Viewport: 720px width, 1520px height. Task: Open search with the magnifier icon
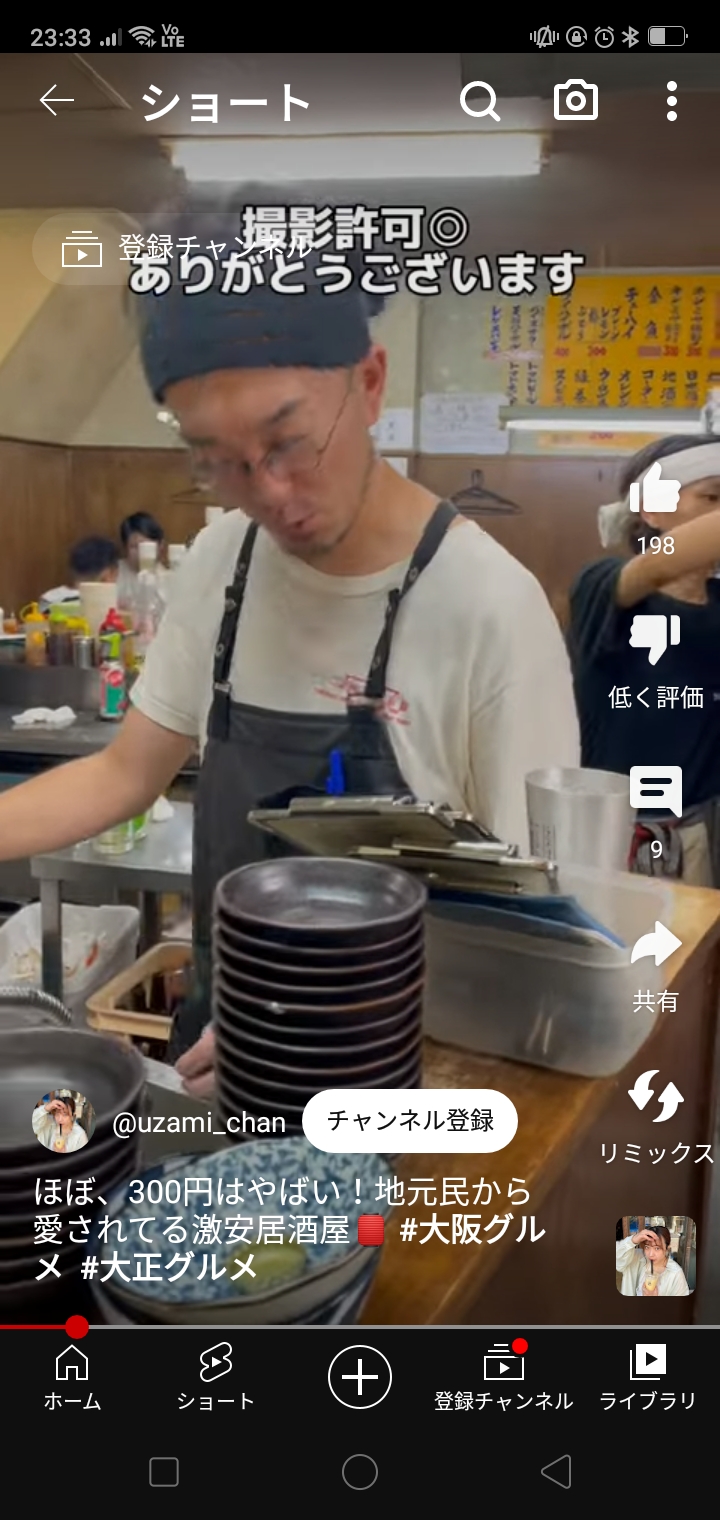[479, 101]
